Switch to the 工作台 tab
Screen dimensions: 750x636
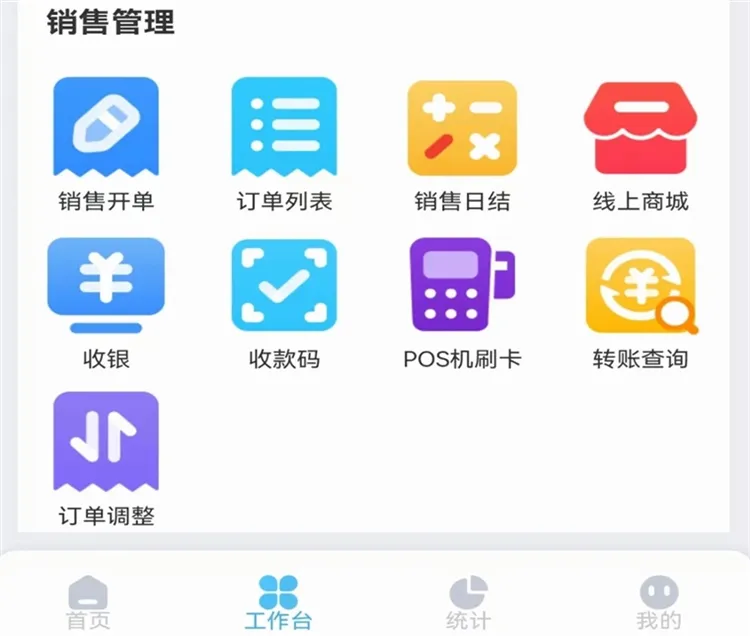pyautogui.click(x=278, y=603)
